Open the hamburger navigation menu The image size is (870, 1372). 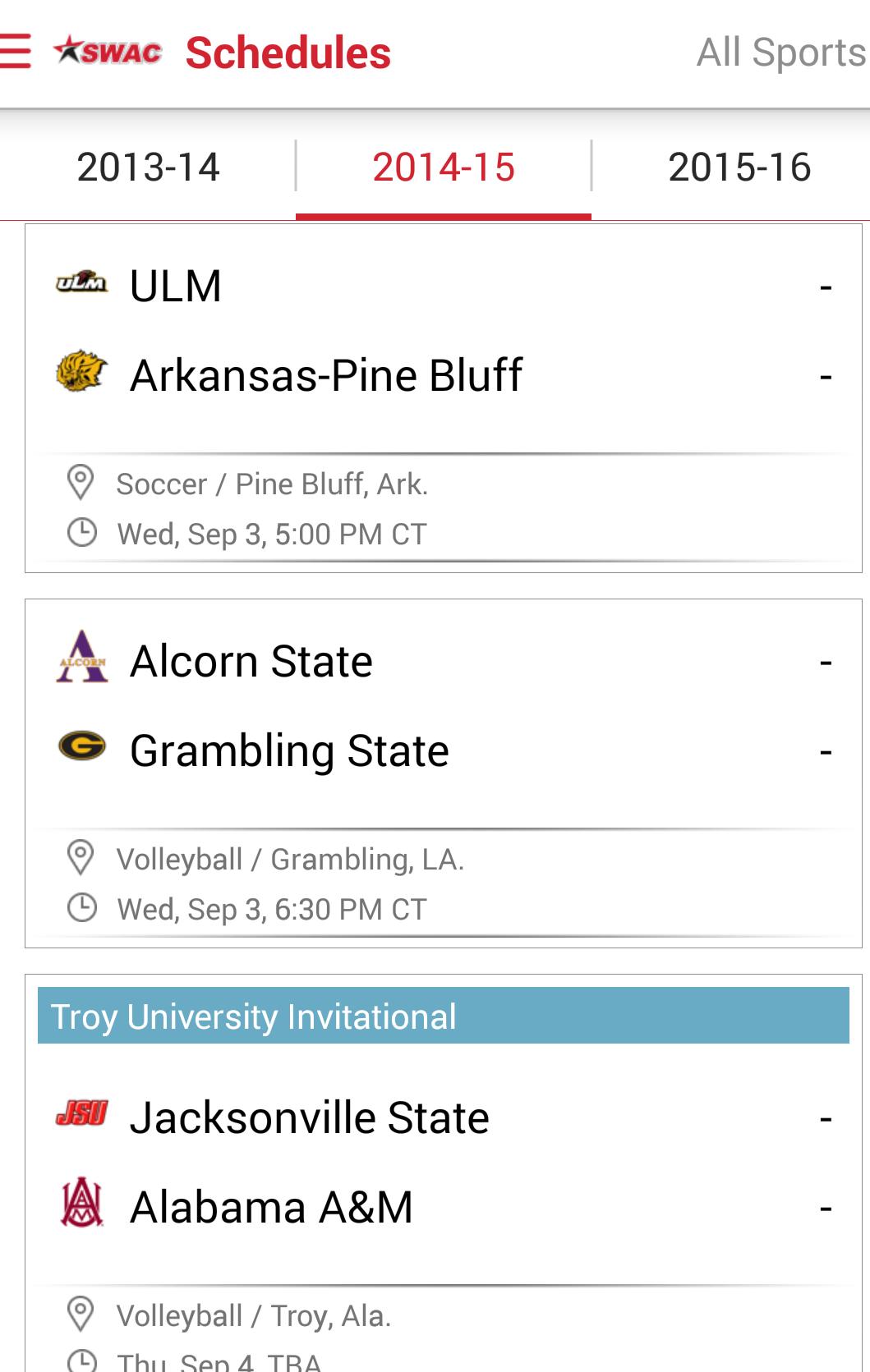tap(15, 51)
